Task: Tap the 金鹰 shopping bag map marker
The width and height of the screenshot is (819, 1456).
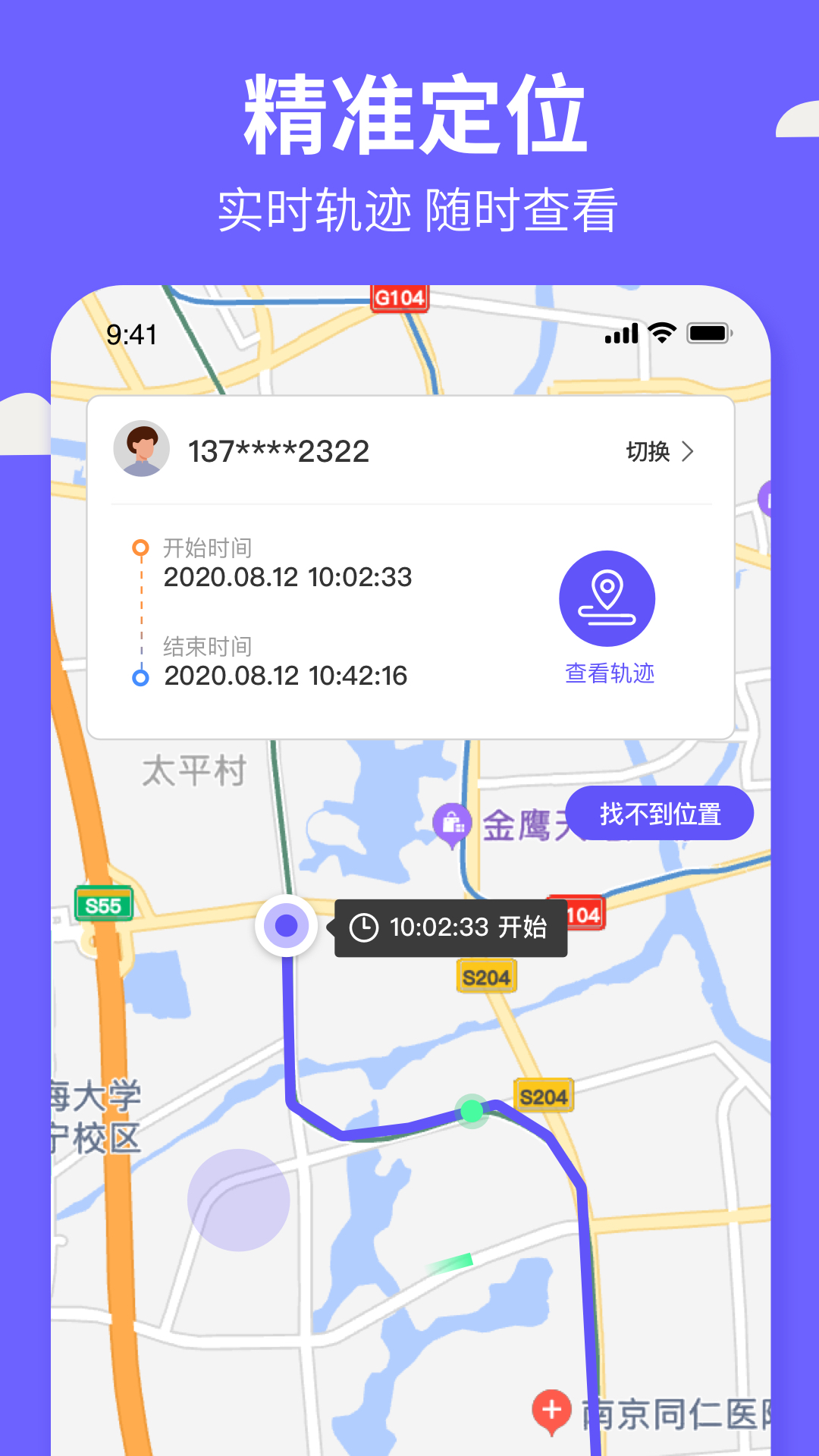Action: (451, 822)
